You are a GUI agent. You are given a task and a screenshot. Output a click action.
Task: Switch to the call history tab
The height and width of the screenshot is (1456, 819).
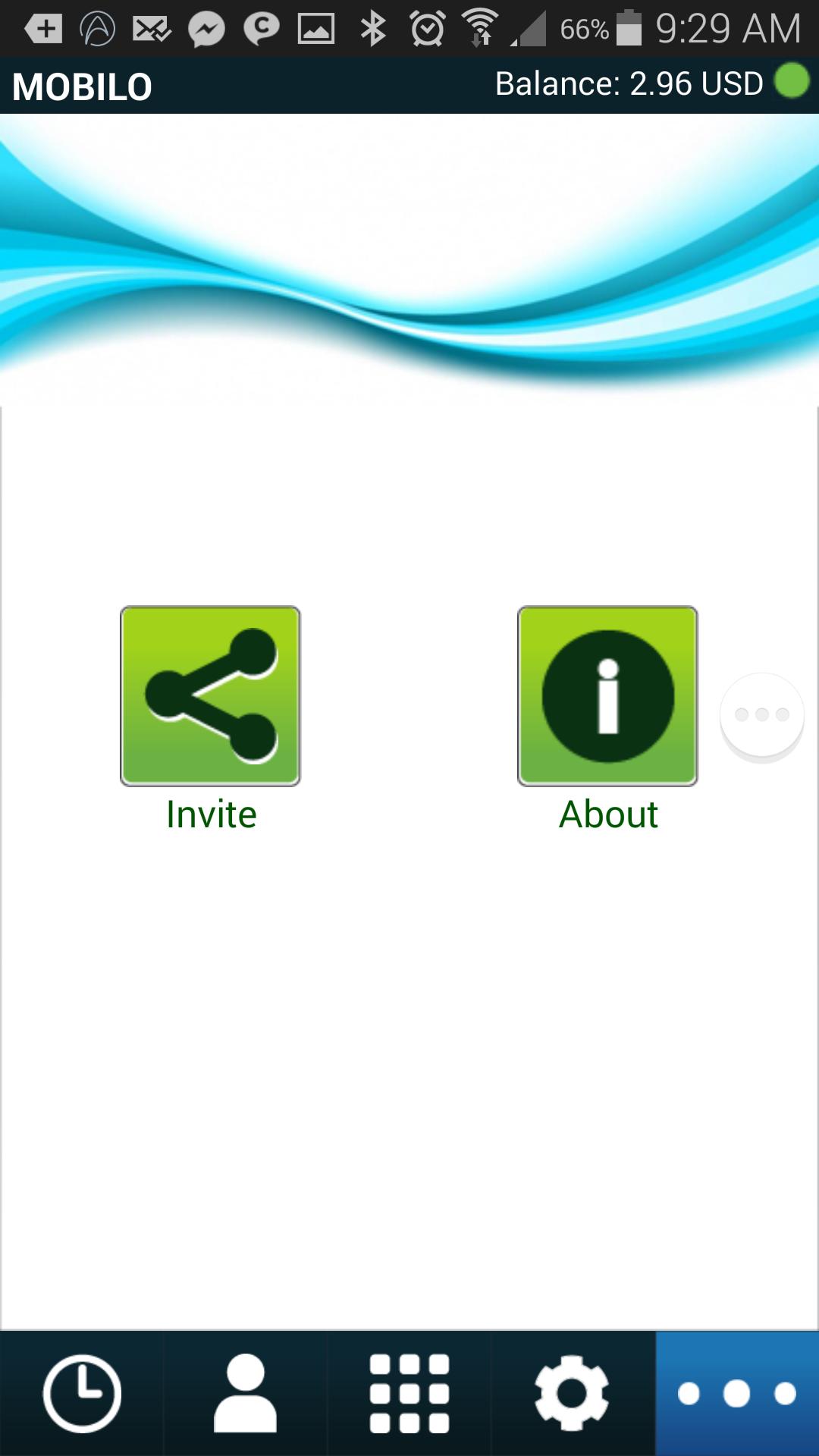click(82, 1394)
